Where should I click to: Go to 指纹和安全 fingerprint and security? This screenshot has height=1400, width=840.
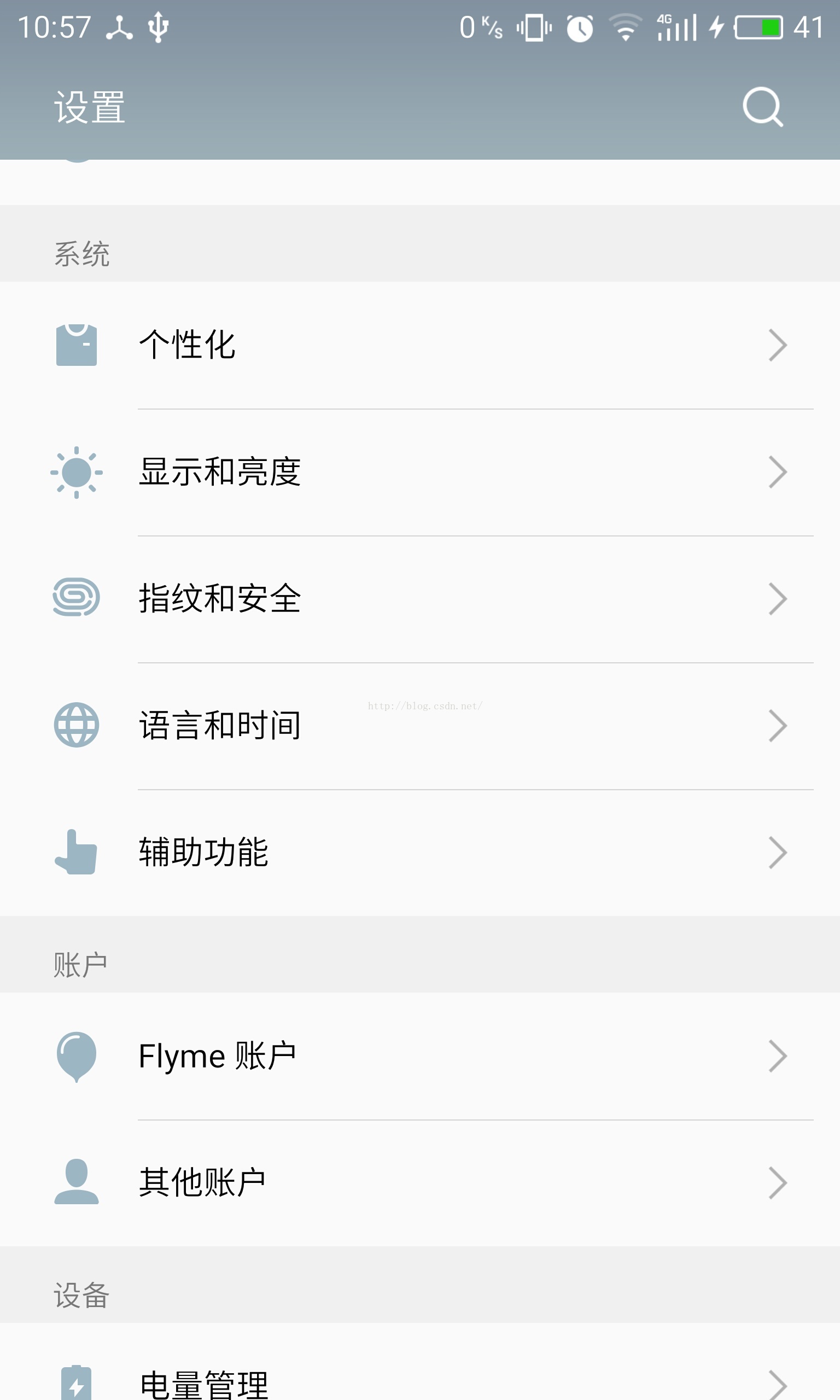point(420,599)
